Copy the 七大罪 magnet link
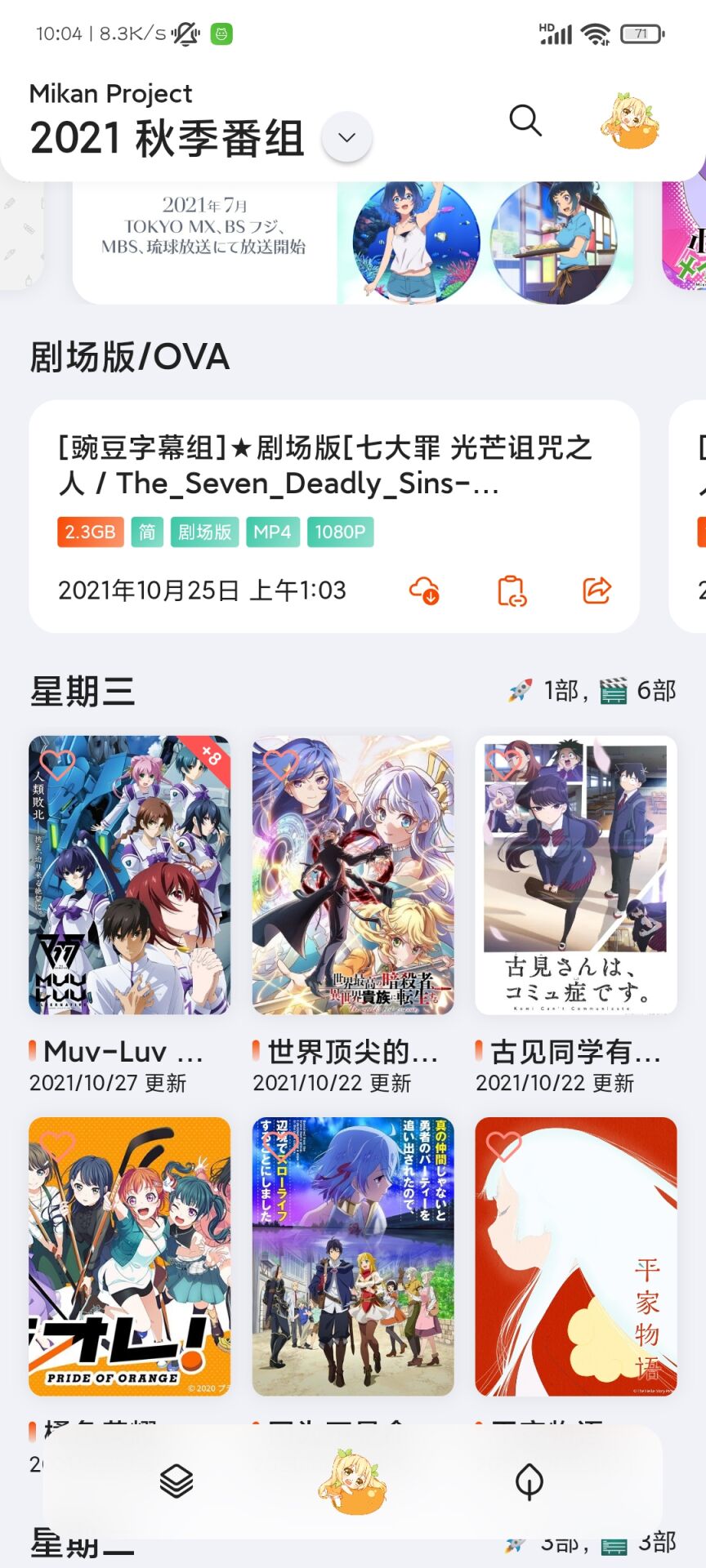The height and width of the screenshot is (1568, 706). 512,590
